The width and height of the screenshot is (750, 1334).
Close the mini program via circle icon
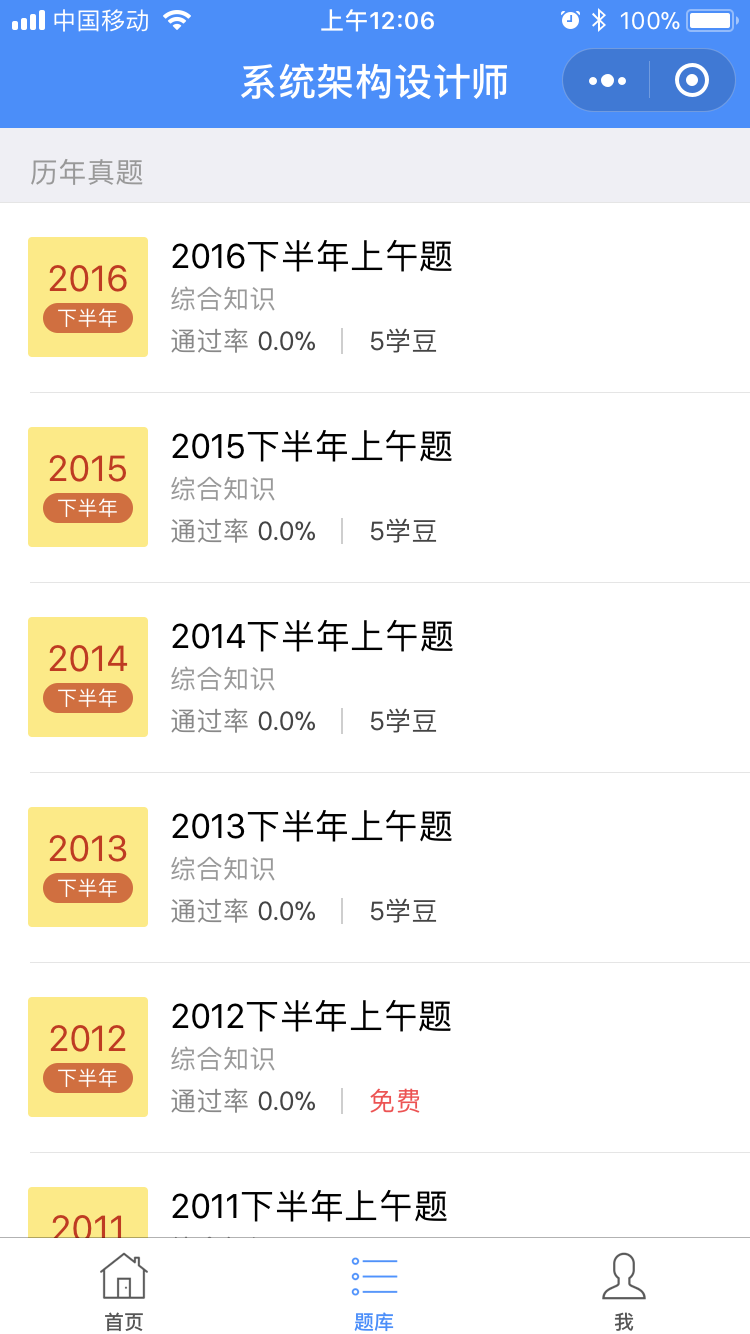coord(692,80)
